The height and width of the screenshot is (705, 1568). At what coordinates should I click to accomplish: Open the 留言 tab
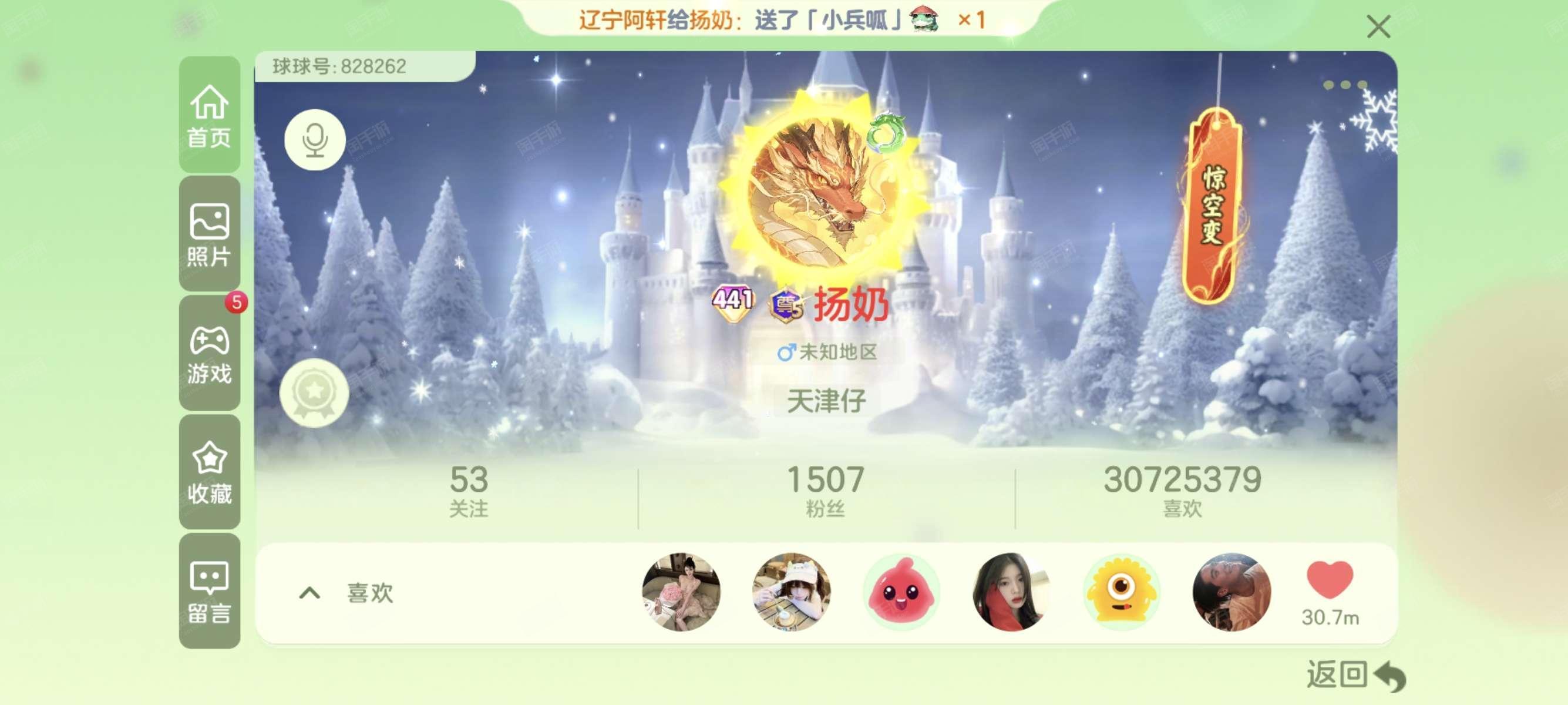(x=209, y=591)
